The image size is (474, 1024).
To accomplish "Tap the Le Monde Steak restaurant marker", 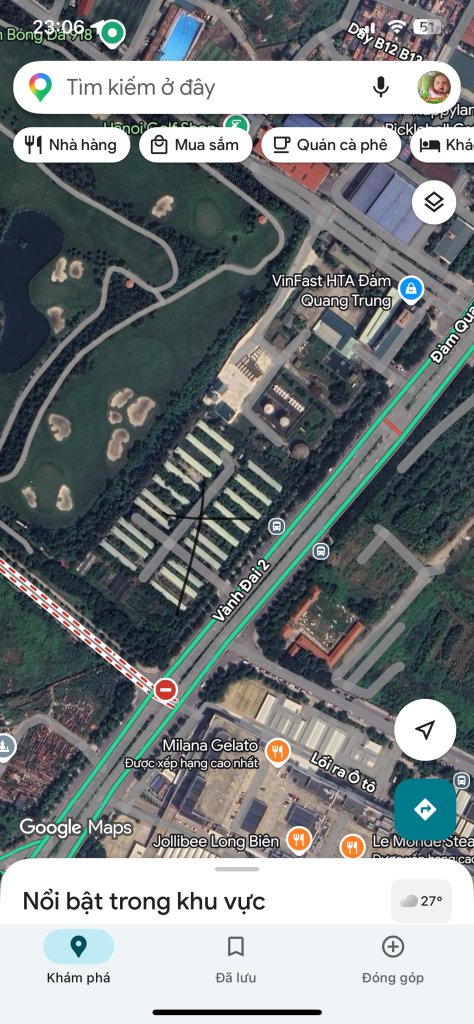I will click(x=353, y=847).
